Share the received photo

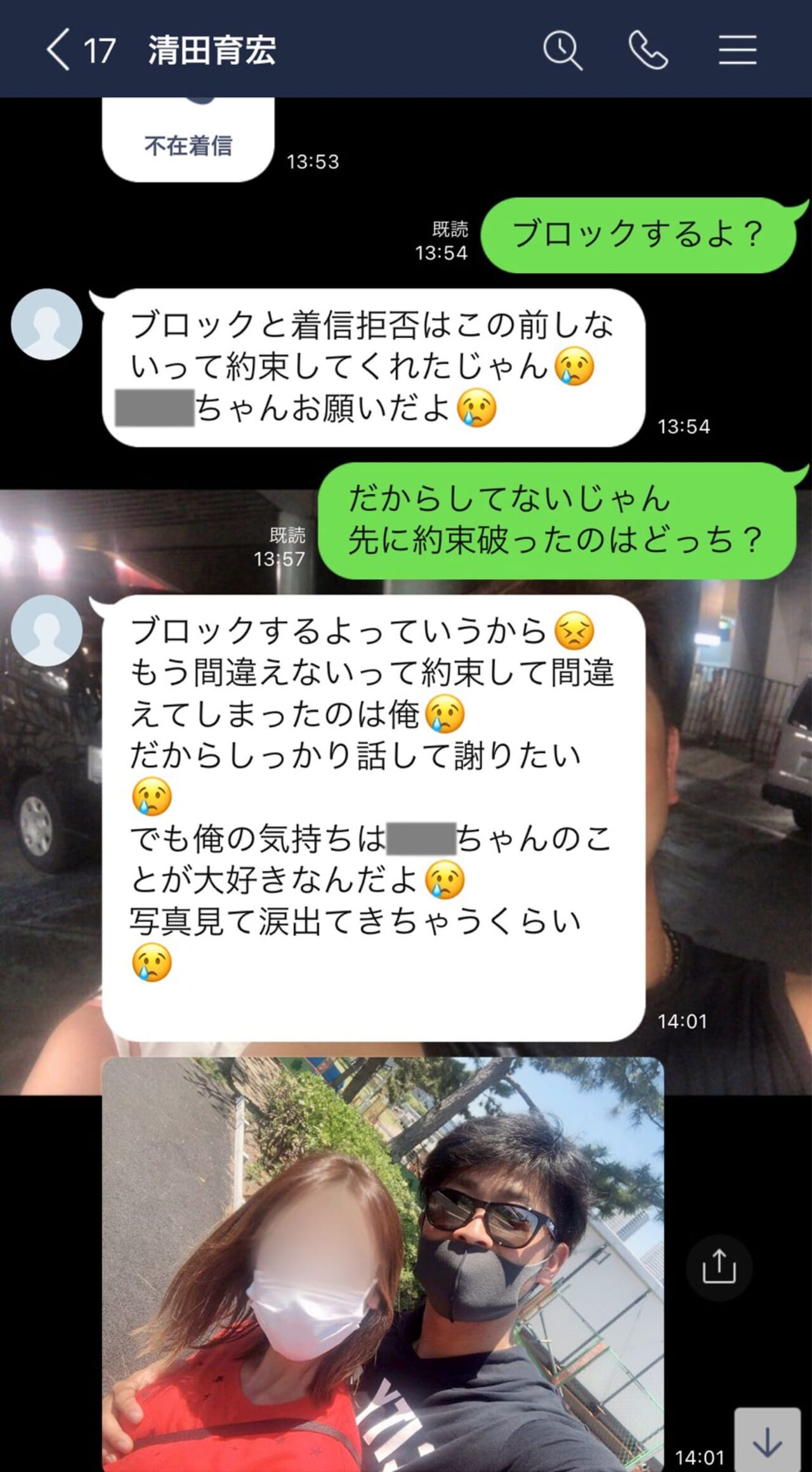[x=719, y=1267]
